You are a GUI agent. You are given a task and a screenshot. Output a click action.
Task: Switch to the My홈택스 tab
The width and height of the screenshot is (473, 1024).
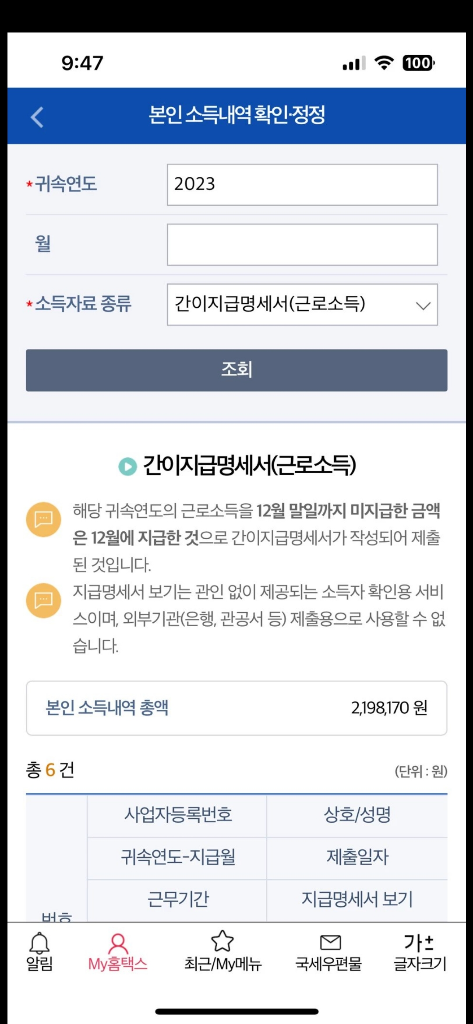(118, 952)
